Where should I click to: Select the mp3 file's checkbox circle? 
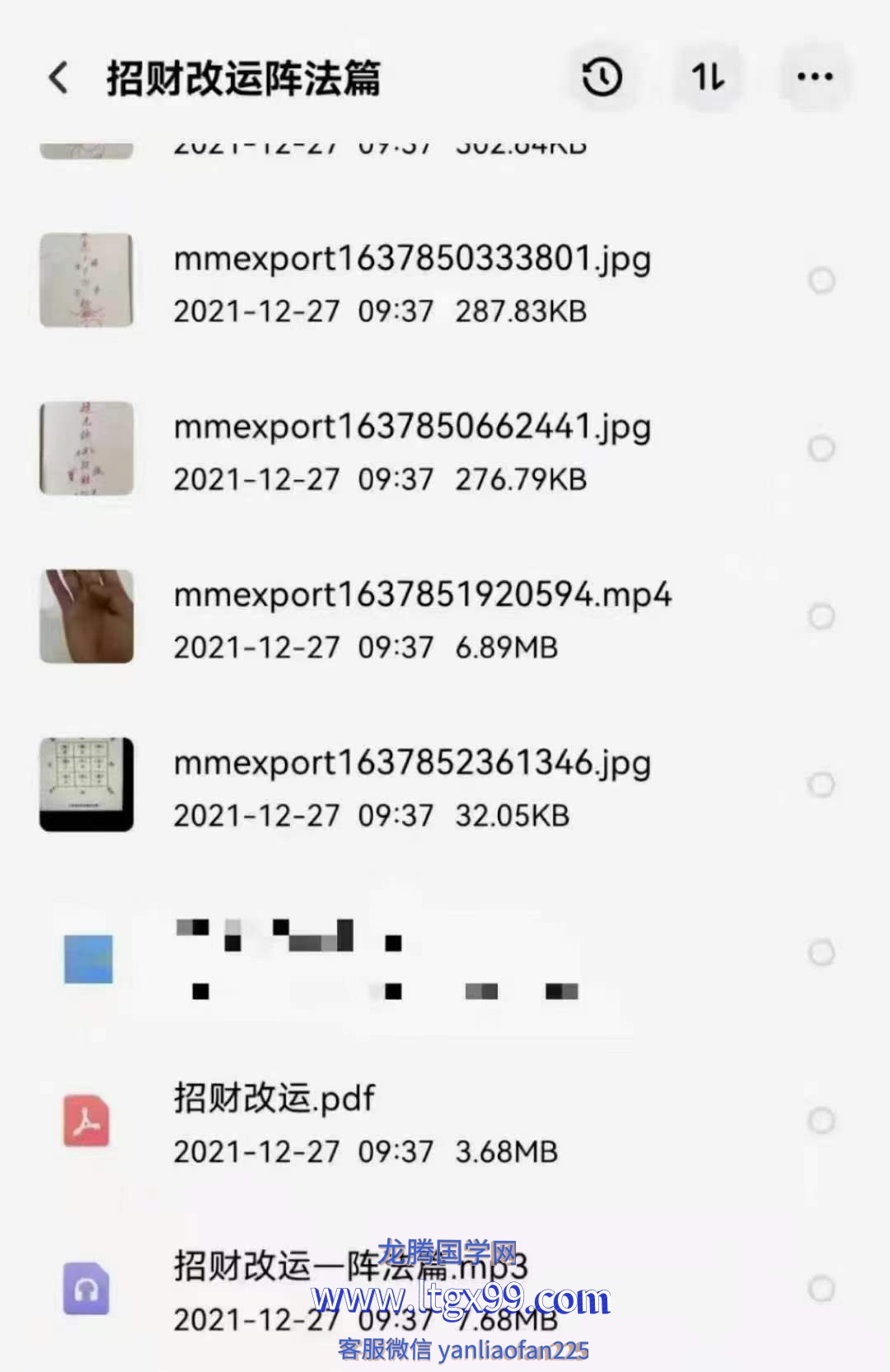coord(821,1289)
